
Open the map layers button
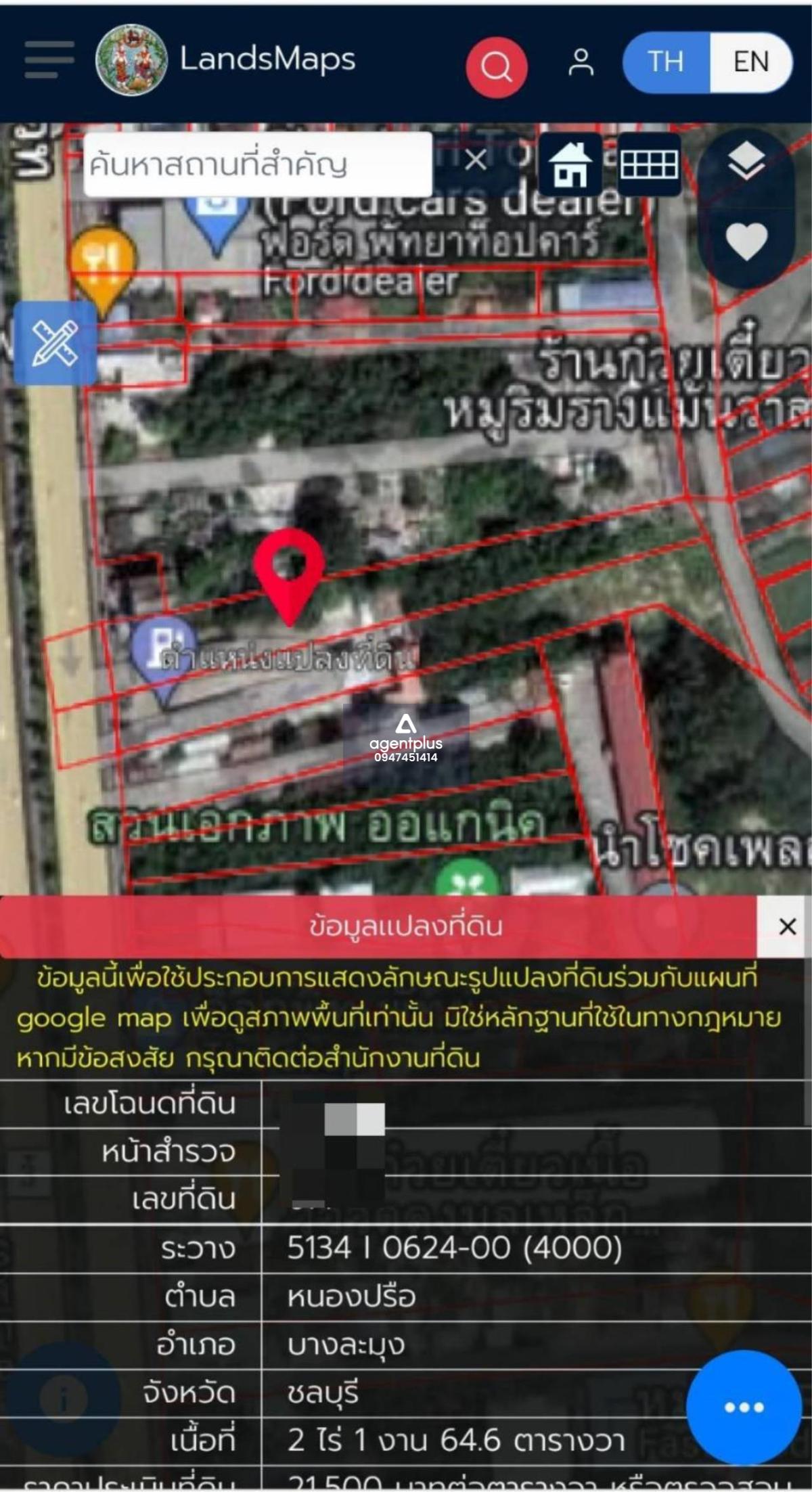746,162
